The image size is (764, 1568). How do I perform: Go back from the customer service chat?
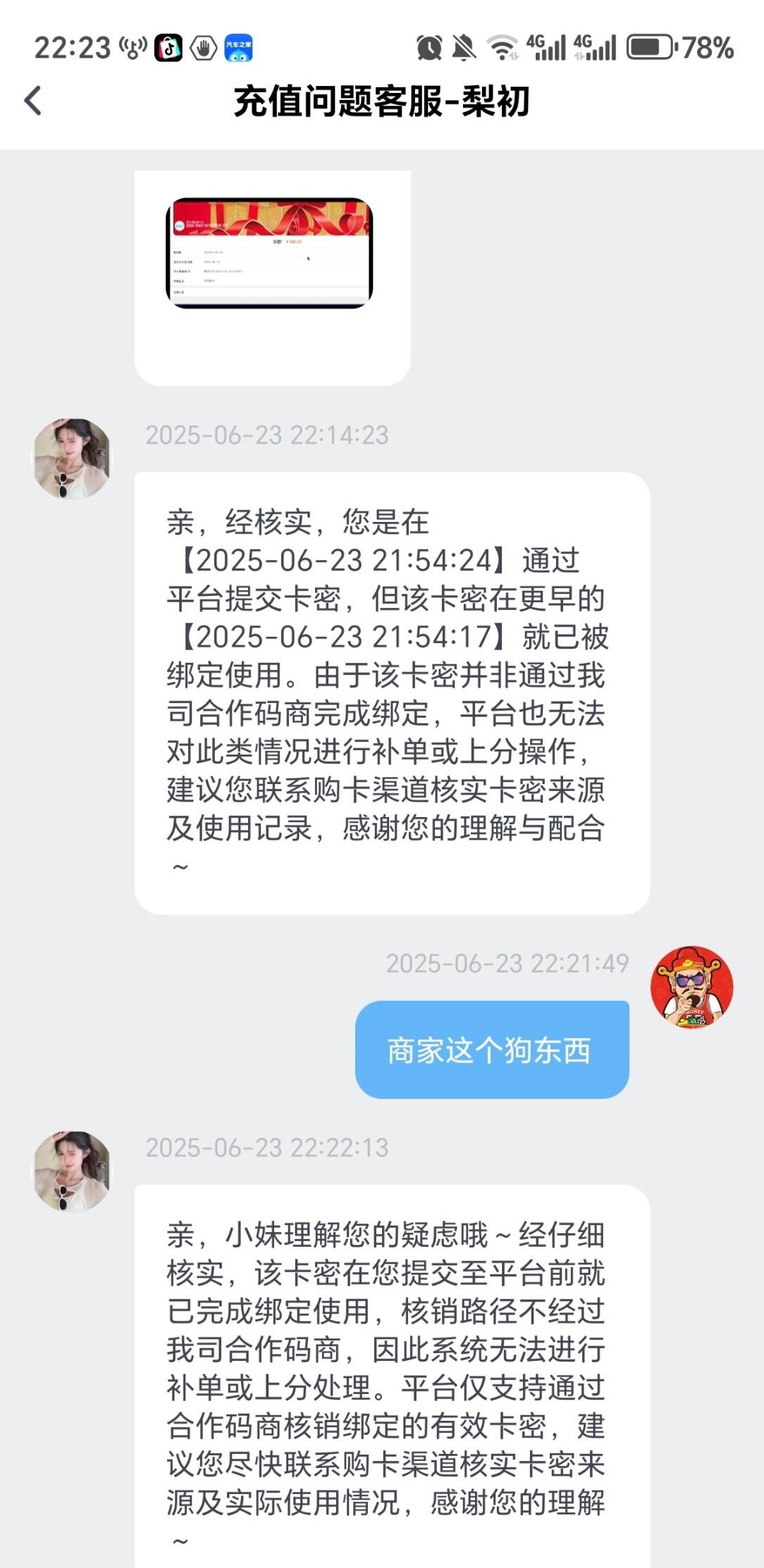pyautogui.click(x=33, y=101)
